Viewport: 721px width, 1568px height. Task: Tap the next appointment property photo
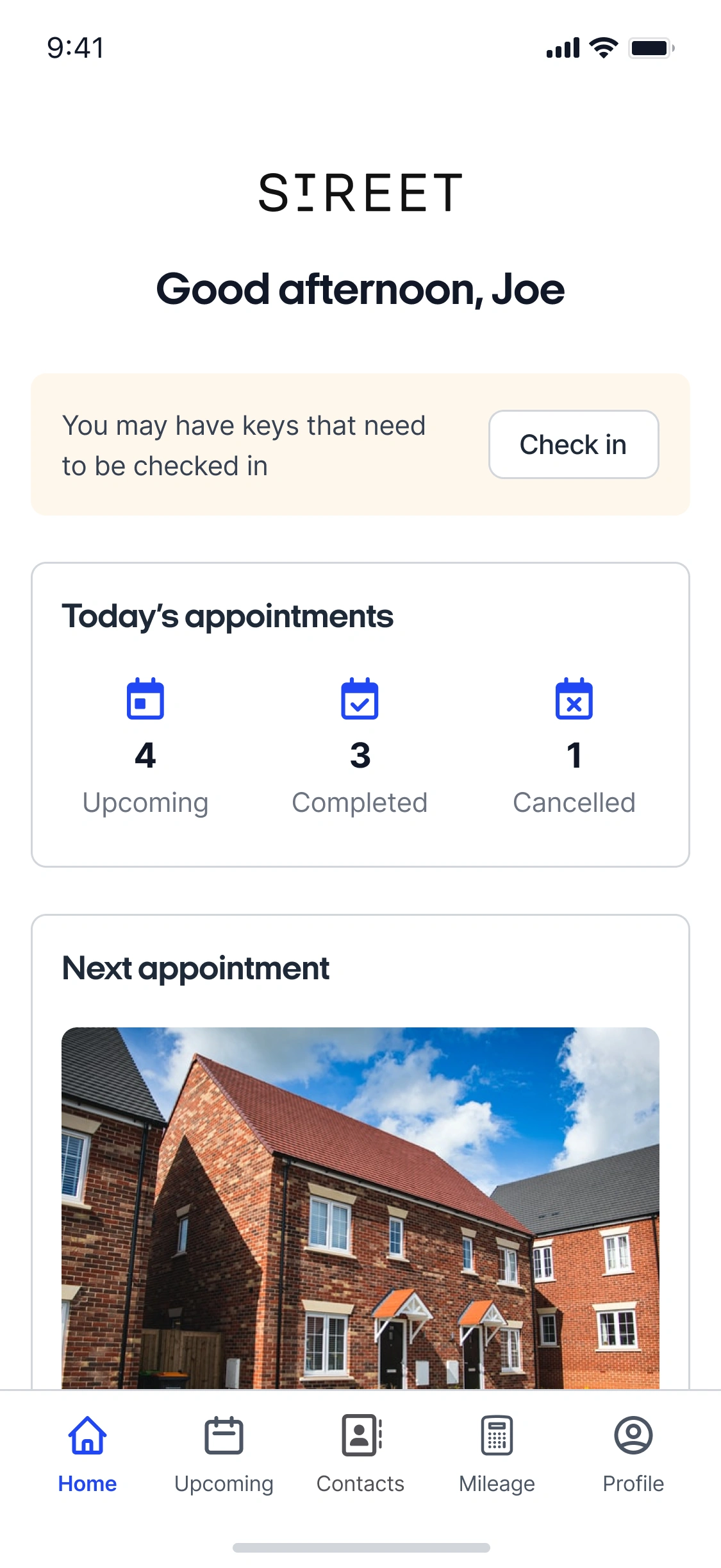360,1218
